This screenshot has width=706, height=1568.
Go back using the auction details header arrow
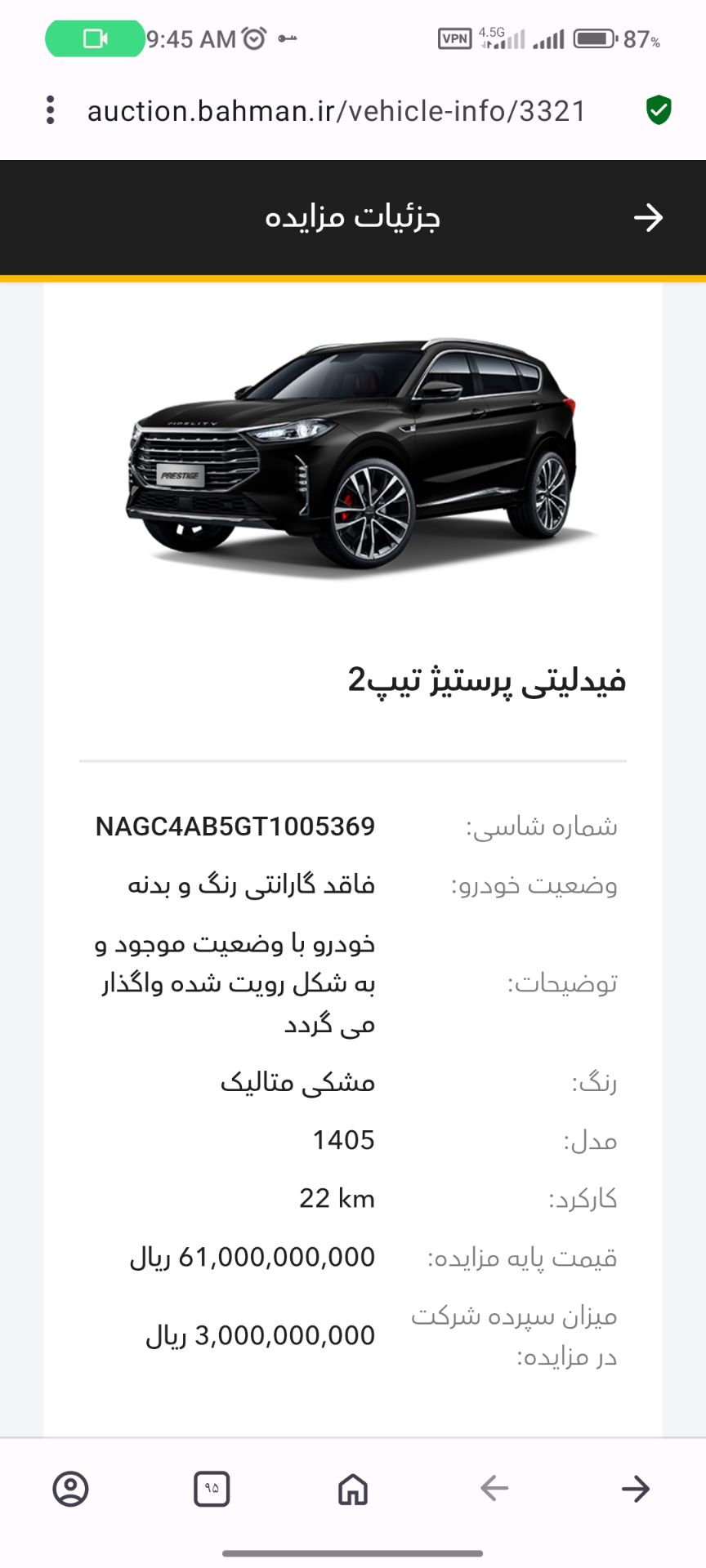coord(649,217)
